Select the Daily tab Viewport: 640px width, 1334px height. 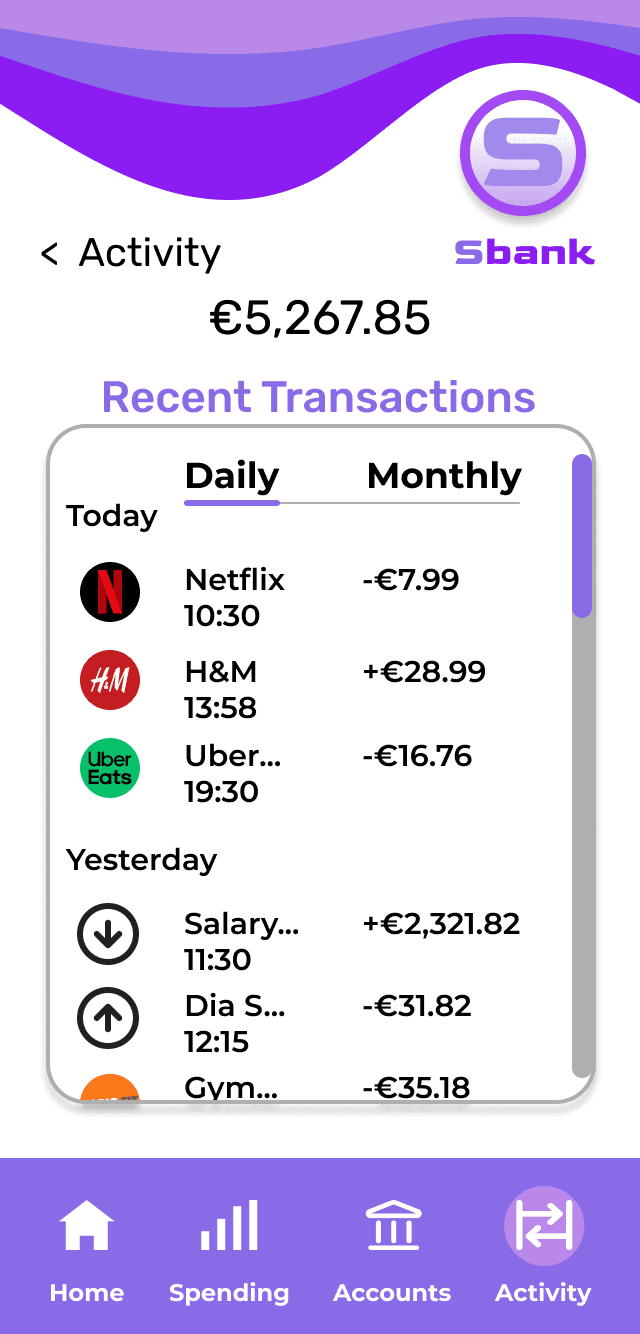point(232,476)
